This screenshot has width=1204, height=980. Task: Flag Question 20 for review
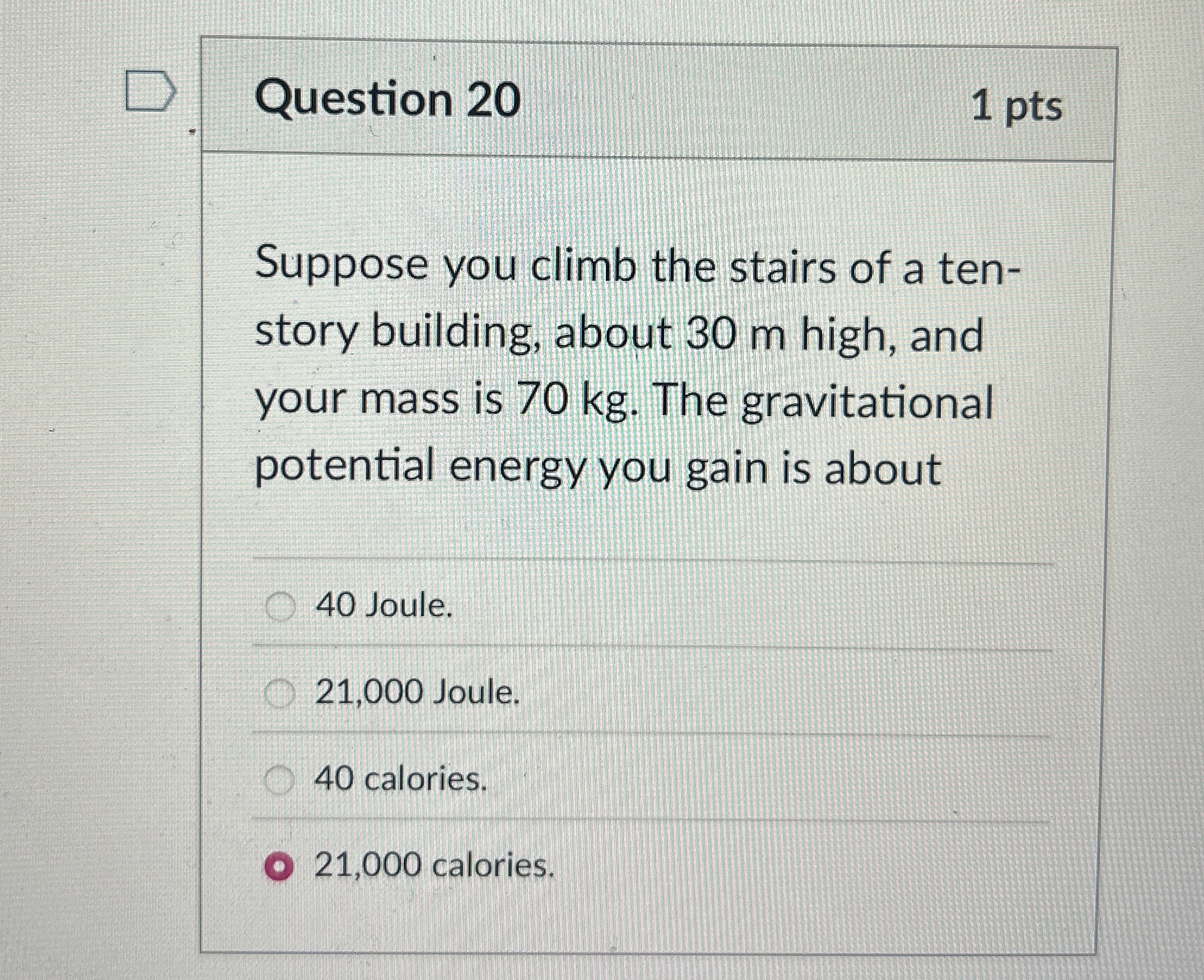point(150,91)
